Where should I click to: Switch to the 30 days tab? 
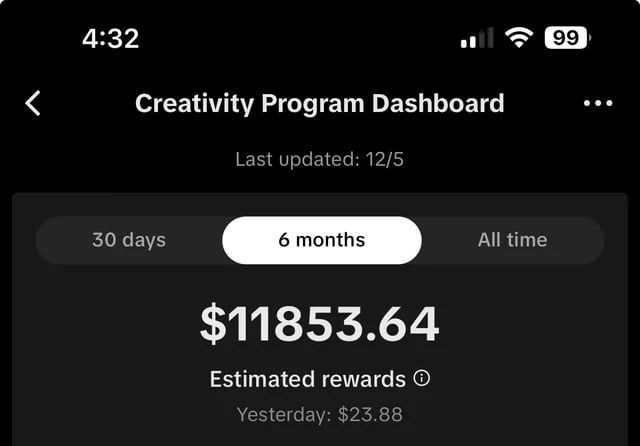[x=129, y=240]
